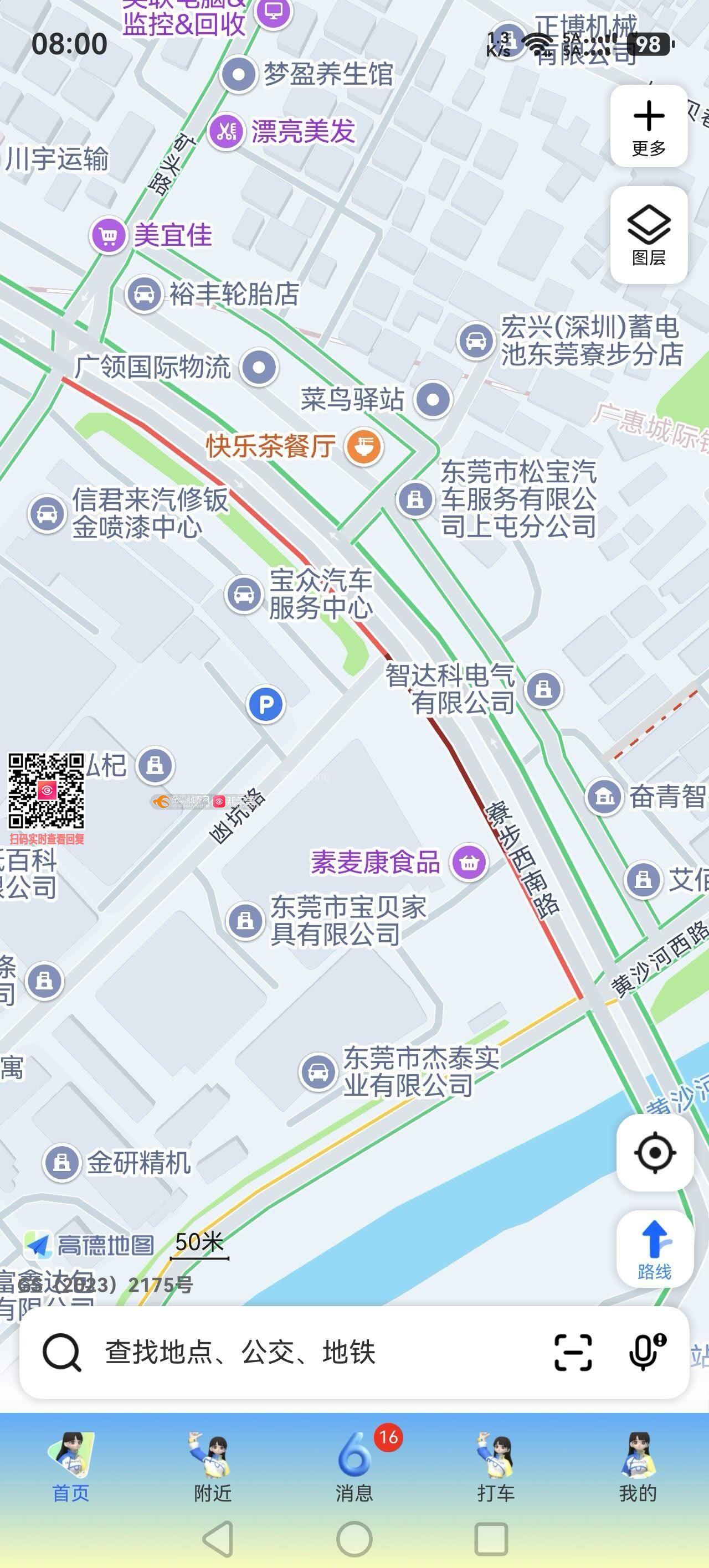
Task: Open the 图层 map layers panel
Action: click(649, 235)
